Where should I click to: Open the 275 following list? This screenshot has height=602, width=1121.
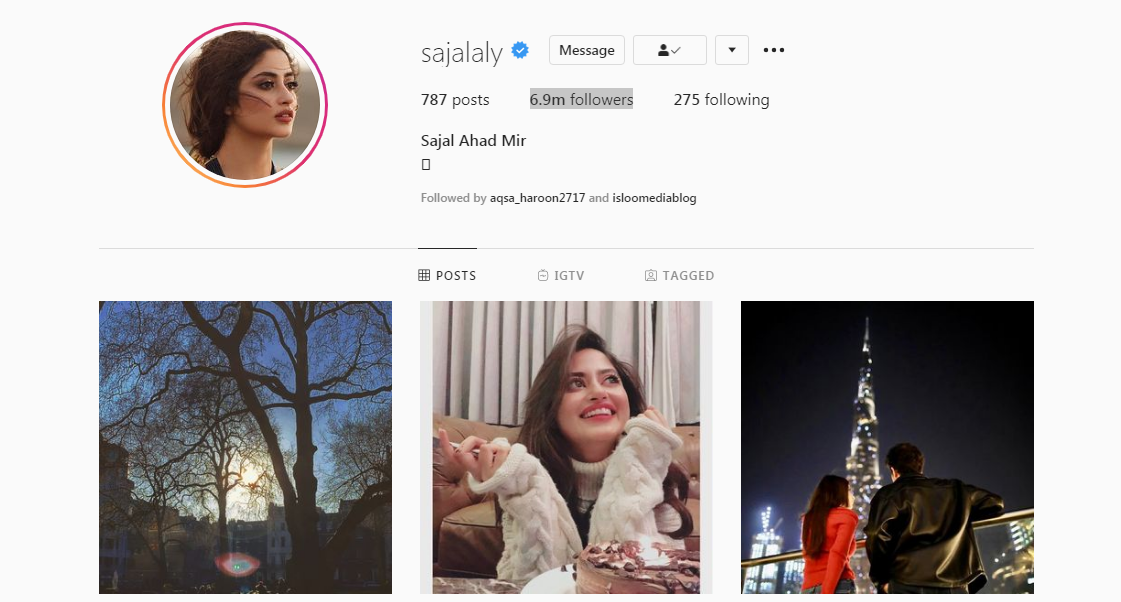[x=721, y=100]
